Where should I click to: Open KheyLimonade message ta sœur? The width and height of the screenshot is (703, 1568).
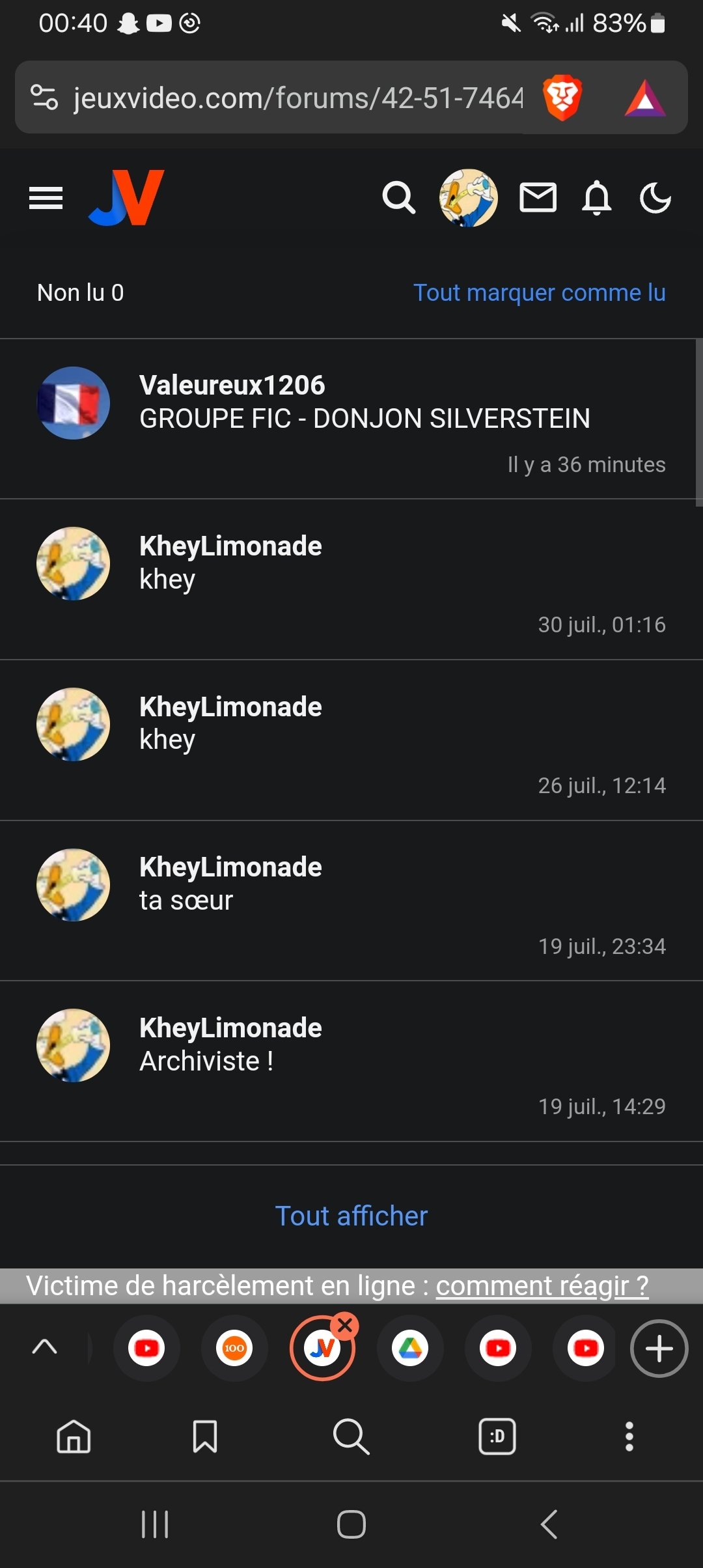[x=351, y=901]
